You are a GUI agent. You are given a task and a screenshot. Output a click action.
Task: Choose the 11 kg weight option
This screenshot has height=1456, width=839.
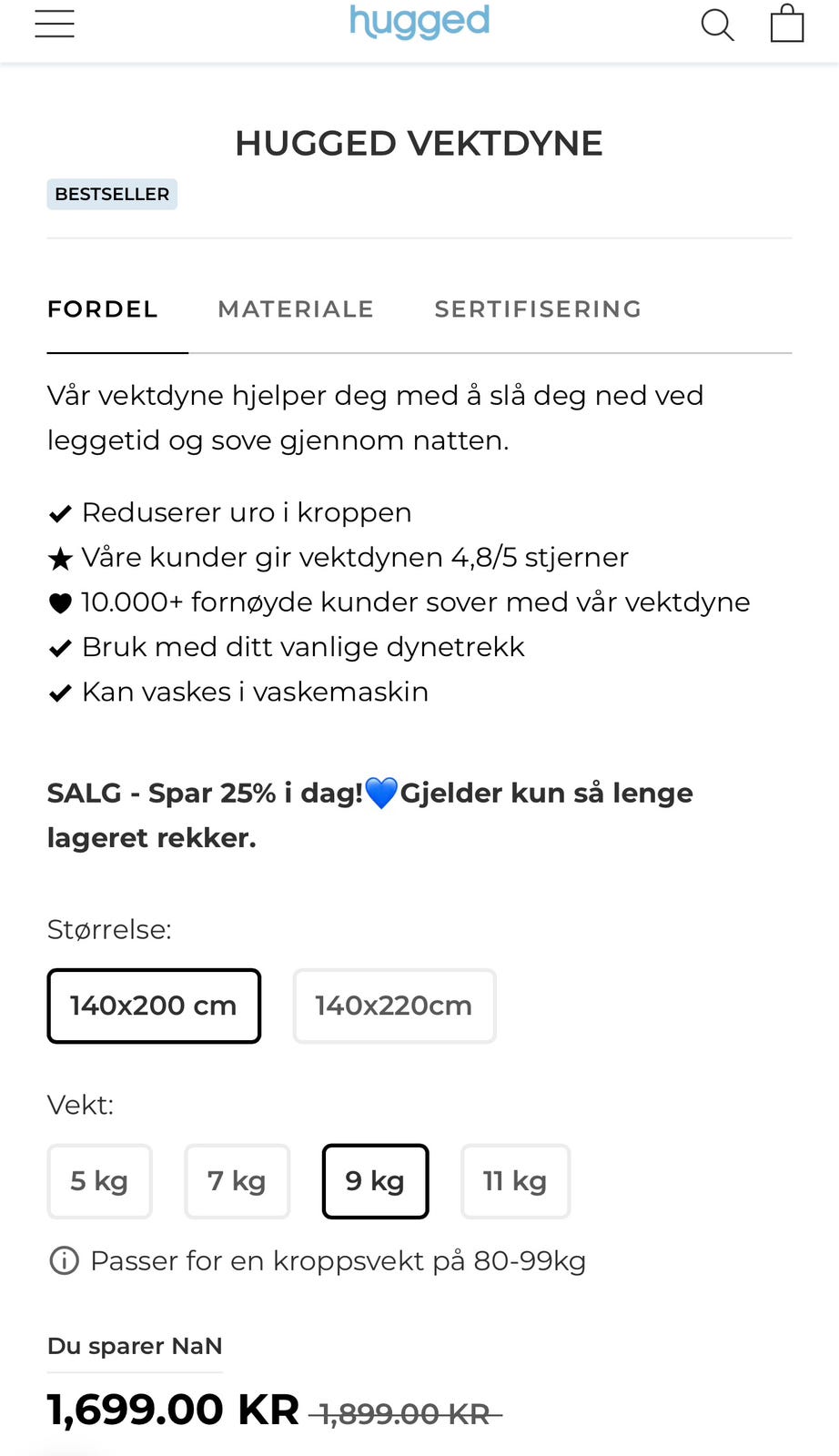tap(515, 1180)
